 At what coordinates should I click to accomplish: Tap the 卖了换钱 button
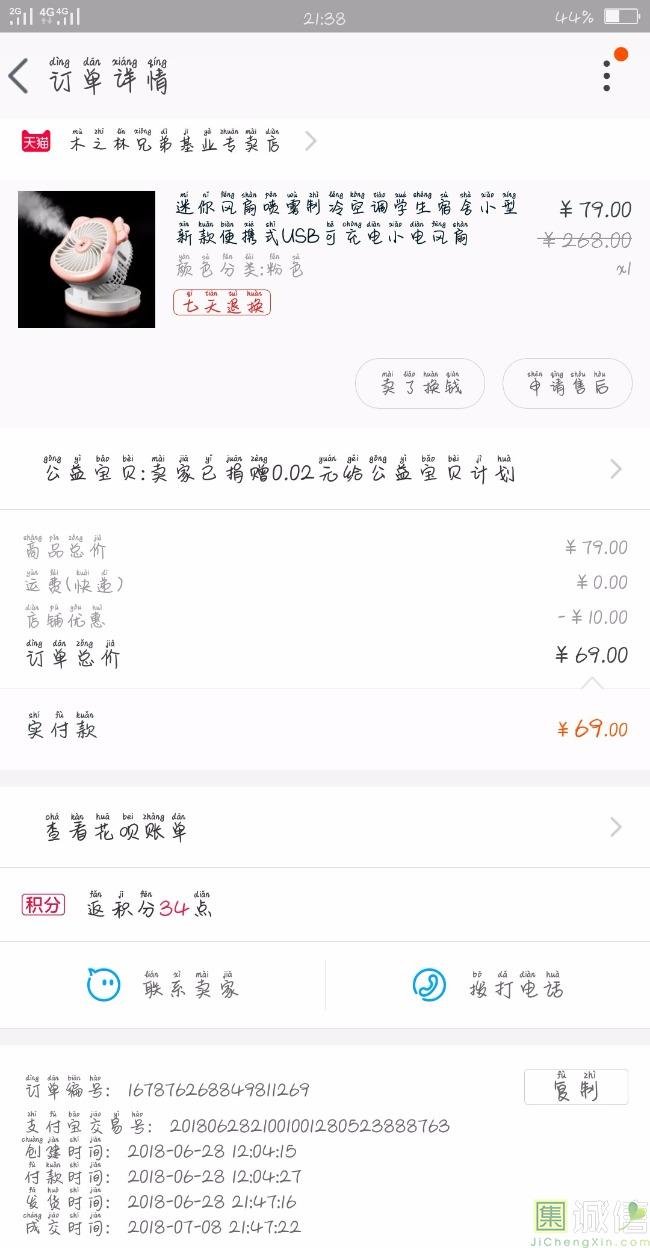tap(420, 384)
